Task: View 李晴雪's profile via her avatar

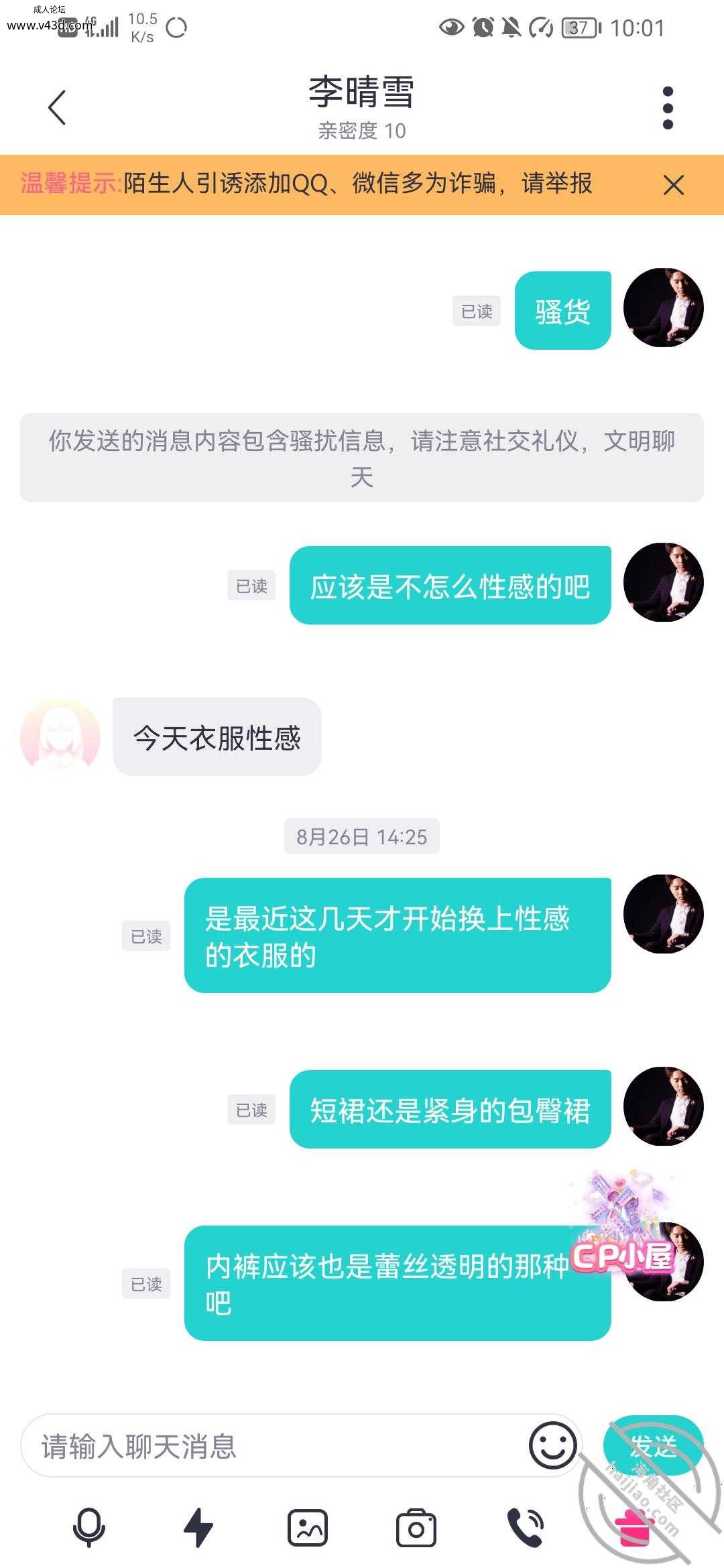Action: click(x=60, y=736)
